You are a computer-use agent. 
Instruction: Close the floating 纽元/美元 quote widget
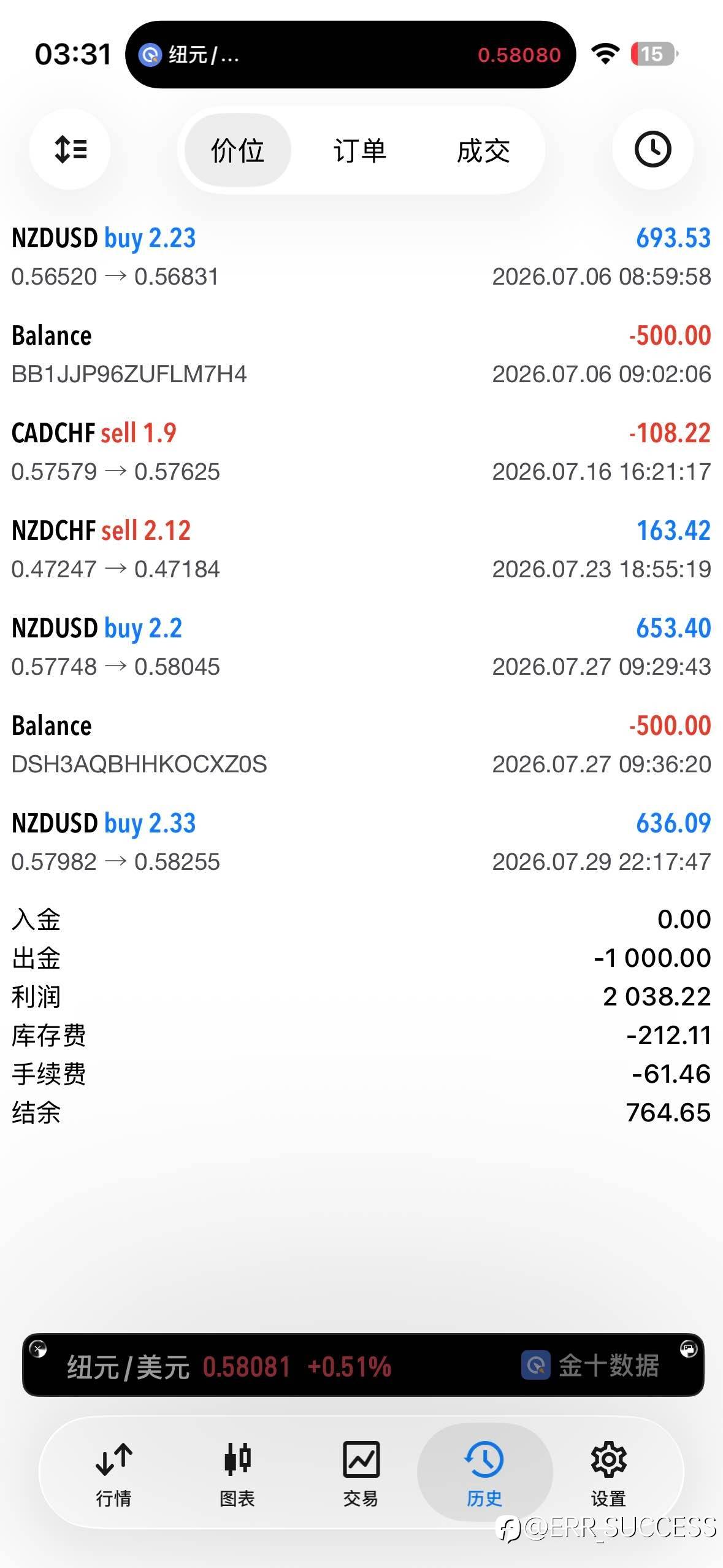(x=38, y=1349)
